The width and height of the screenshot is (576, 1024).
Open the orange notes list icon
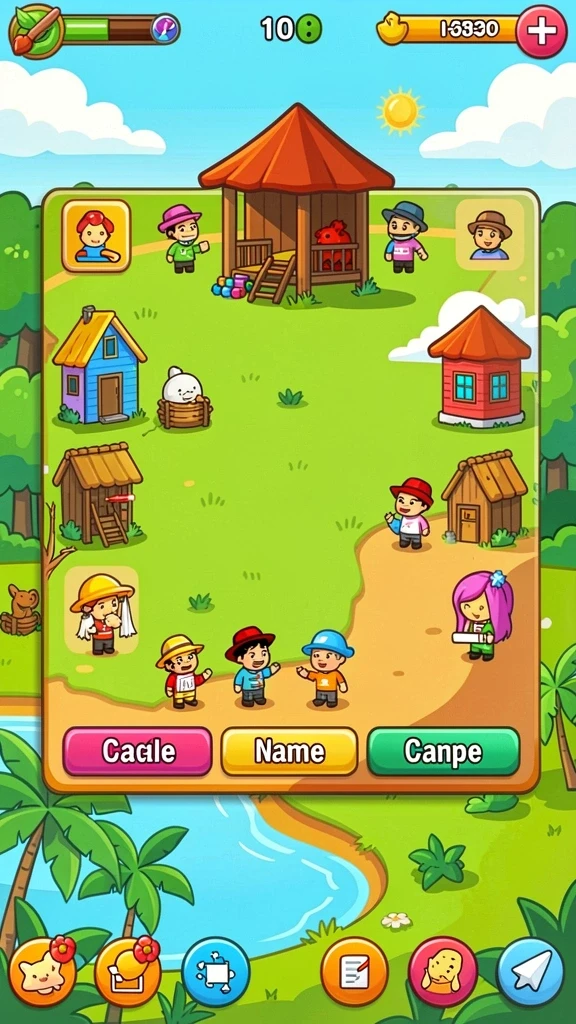tap(355, 972)
